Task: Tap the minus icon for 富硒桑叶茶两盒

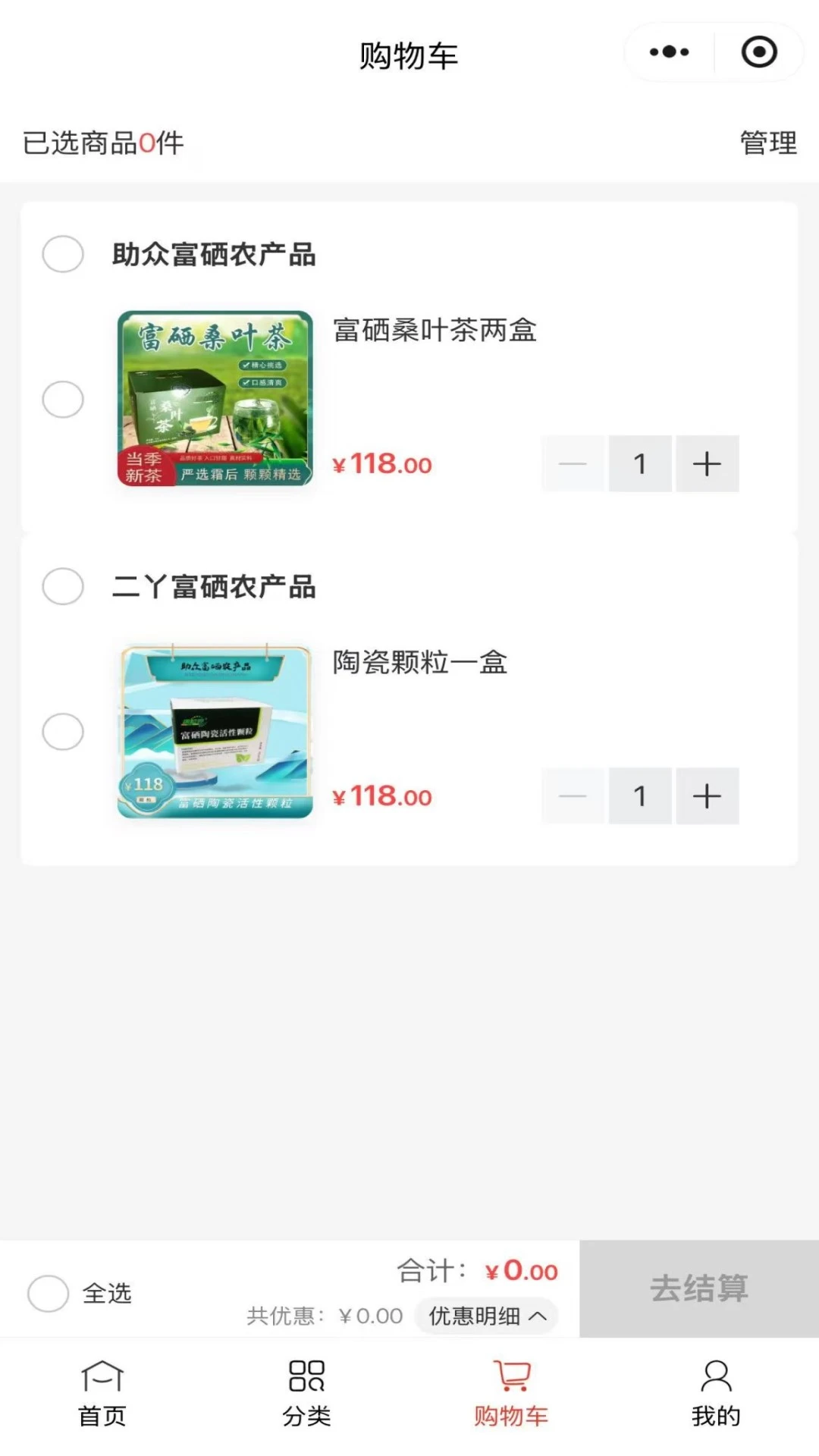Action: pyautogui.click(x=573, y=463)
